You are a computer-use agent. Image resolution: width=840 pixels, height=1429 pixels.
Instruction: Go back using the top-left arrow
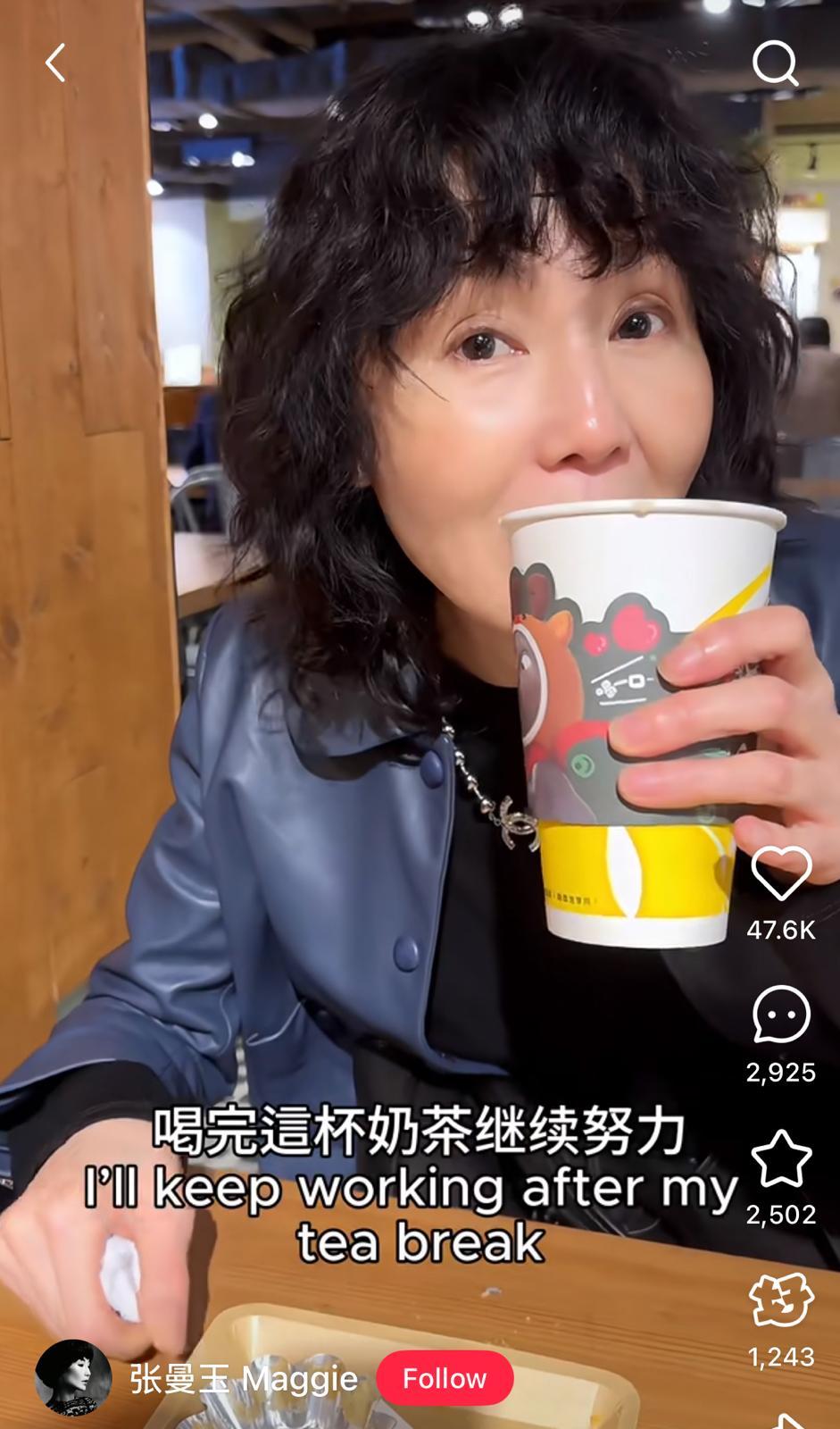(x=55, y=63)
